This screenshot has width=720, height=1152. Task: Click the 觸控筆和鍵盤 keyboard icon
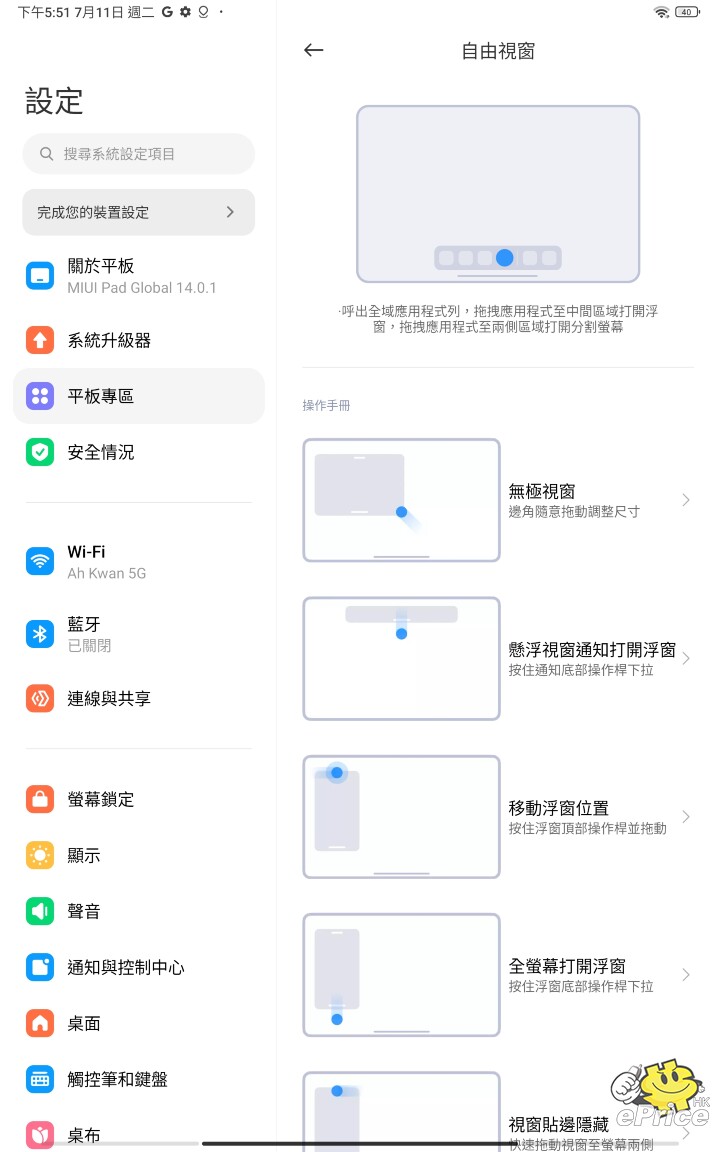click(x=39, y=1079)
